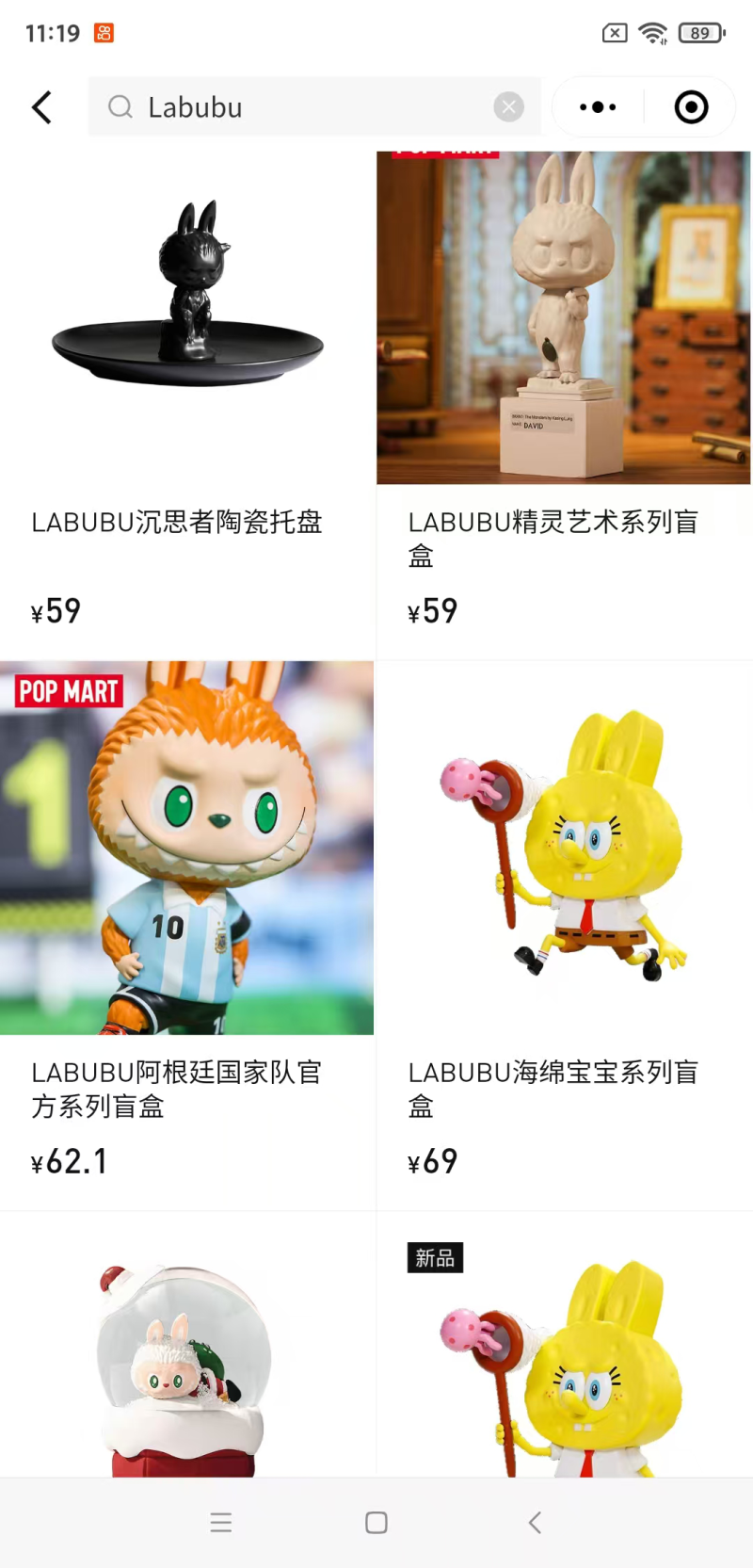Image resolution: width=753 pixels, height=1568 pixels.
Task: Clear the Labubu search text
Action: pyautogui.click(x=508, y=107)
